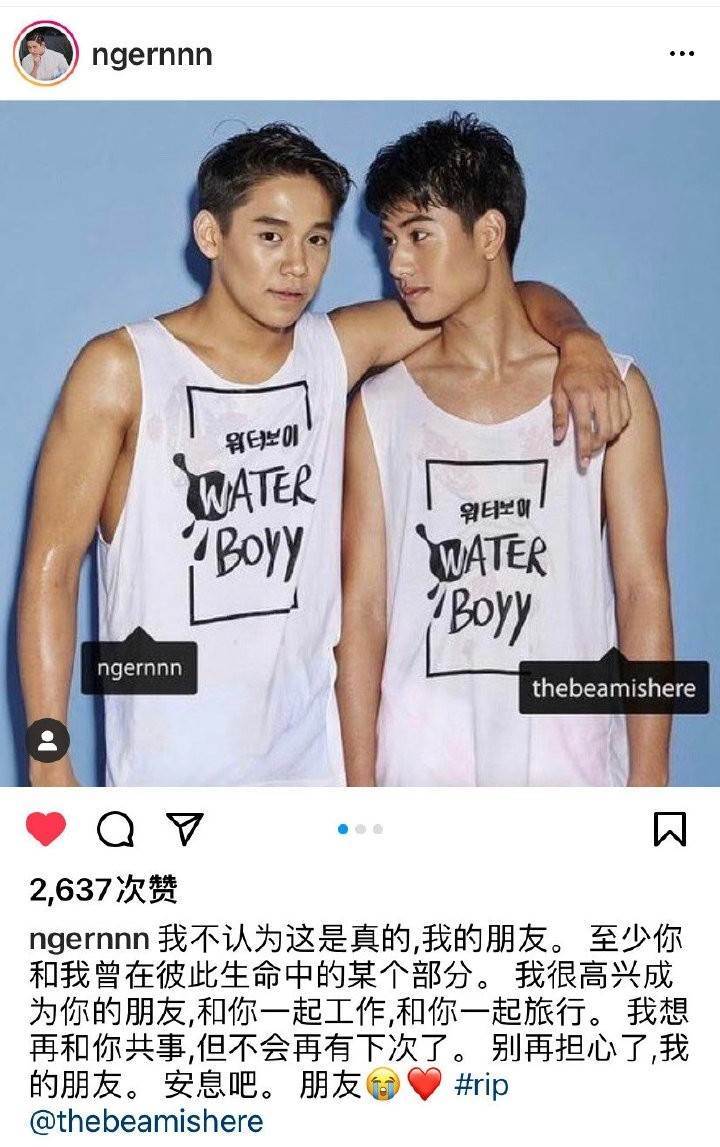Open the @thebeamishere mention in the caption

coord(146,1121)
